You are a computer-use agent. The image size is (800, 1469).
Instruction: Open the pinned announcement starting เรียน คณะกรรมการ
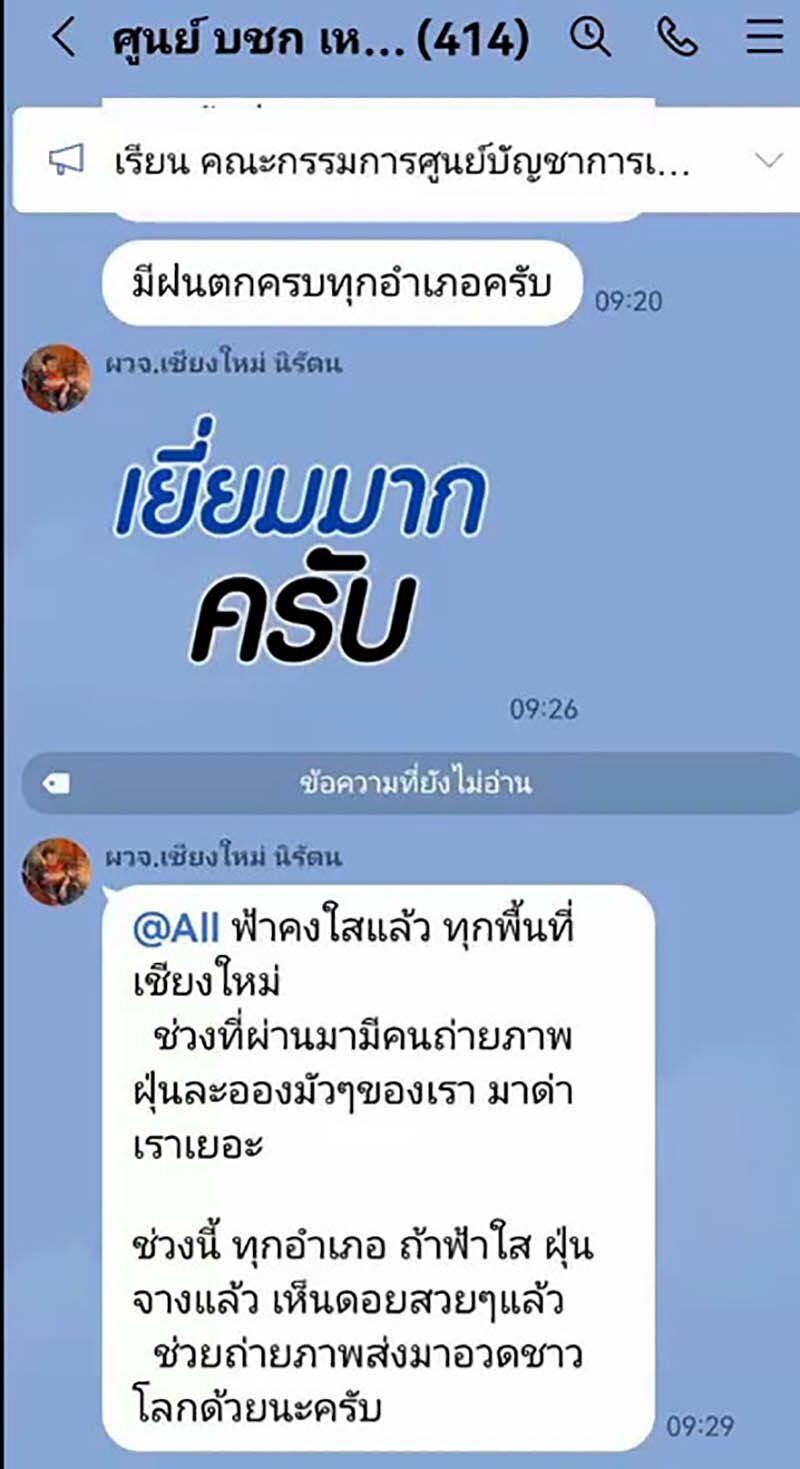400,160
